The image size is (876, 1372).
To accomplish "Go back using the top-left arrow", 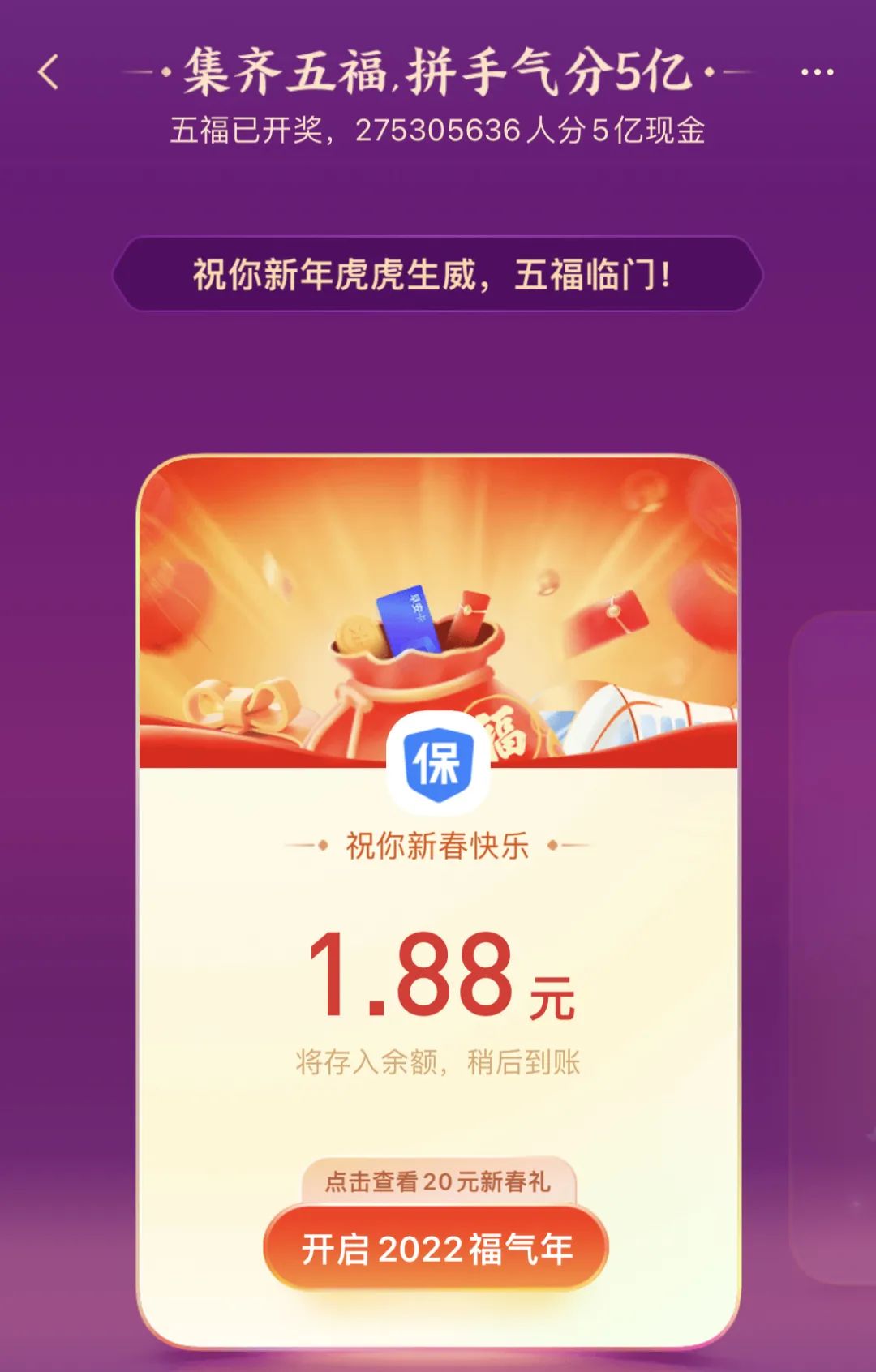I will click(x=49, y=72).
